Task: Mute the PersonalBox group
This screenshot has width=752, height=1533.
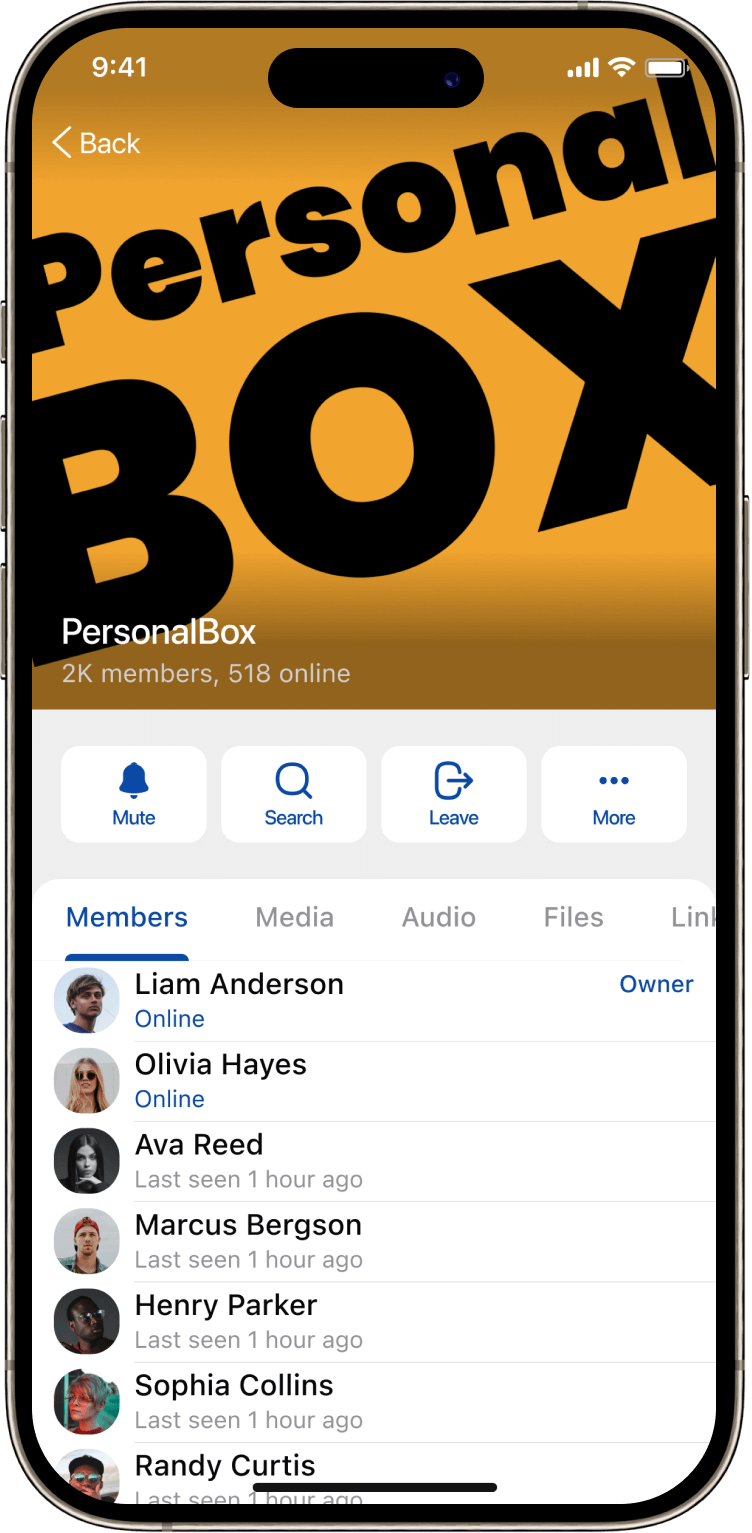Action: click(x=134, y=794)
